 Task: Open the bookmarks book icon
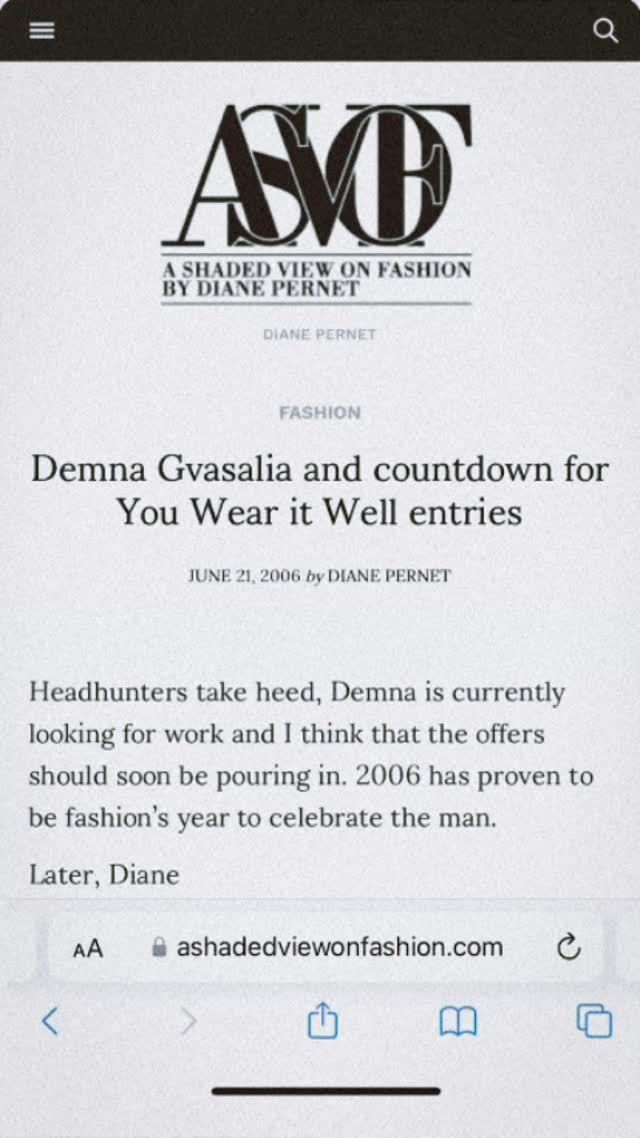pos(458,1021)
